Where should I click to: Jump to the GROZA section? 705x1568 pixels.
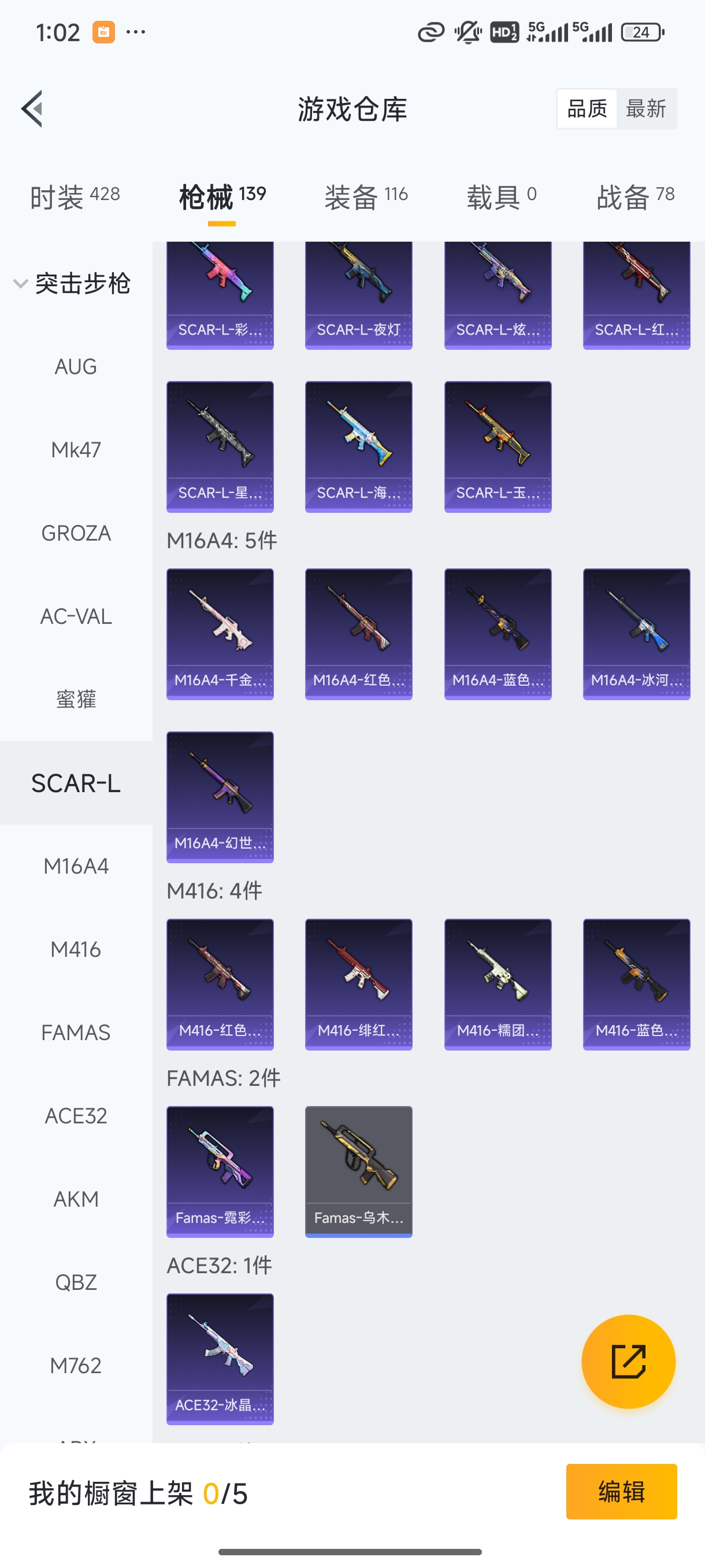pyautogui.click(x=76, y=533)
